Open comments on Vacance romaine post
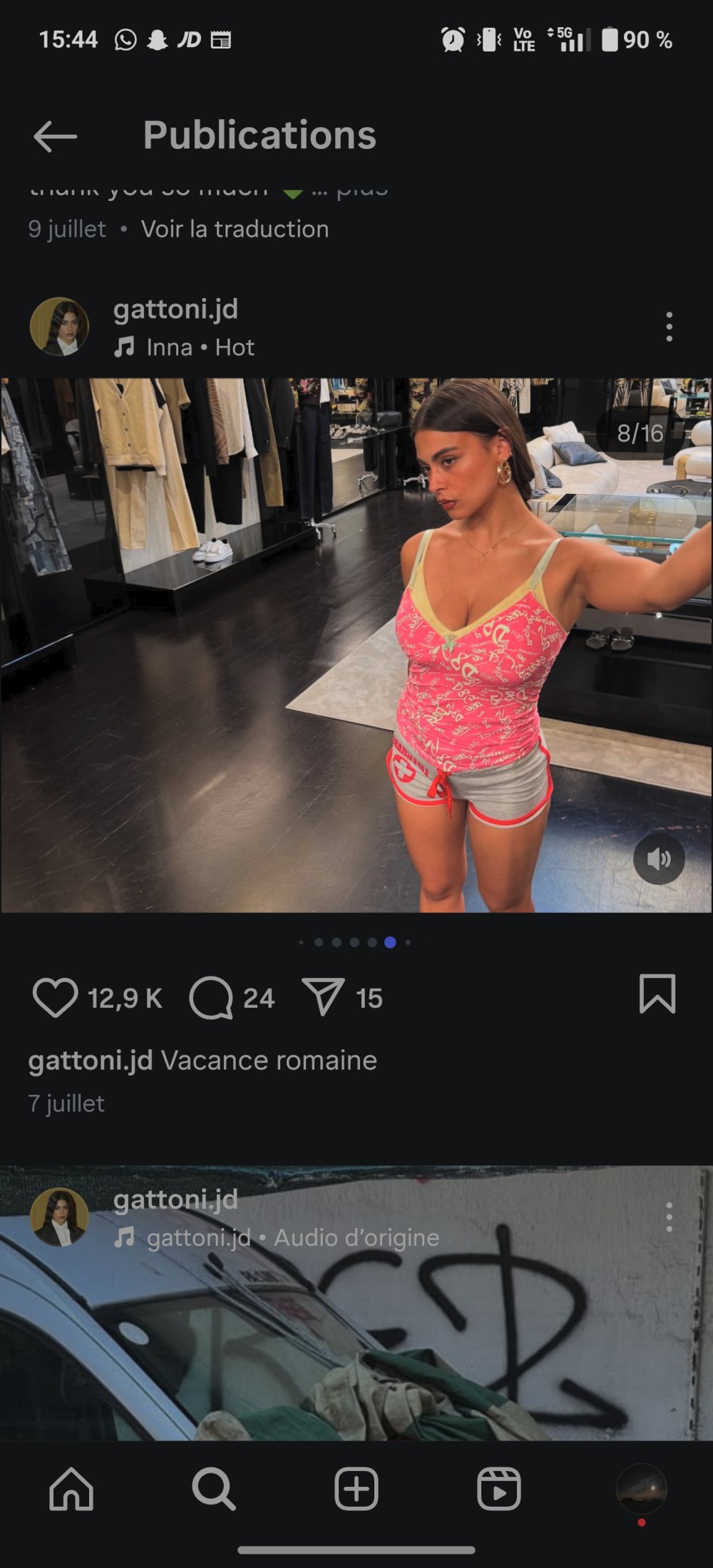The image size is (713, 1568). tap(211, 997)
